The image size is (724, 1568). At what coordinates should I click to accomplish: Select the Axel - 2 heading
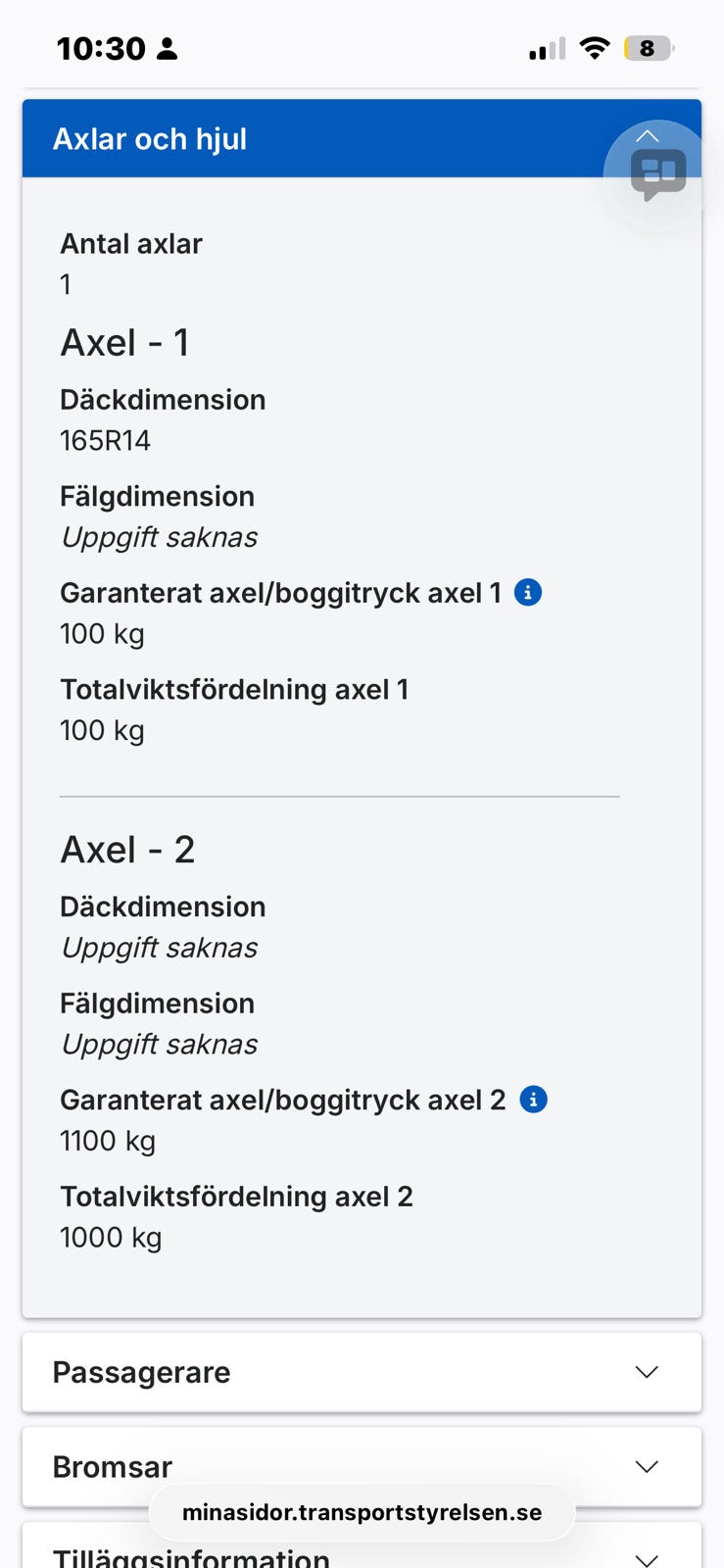click(127, 849)
